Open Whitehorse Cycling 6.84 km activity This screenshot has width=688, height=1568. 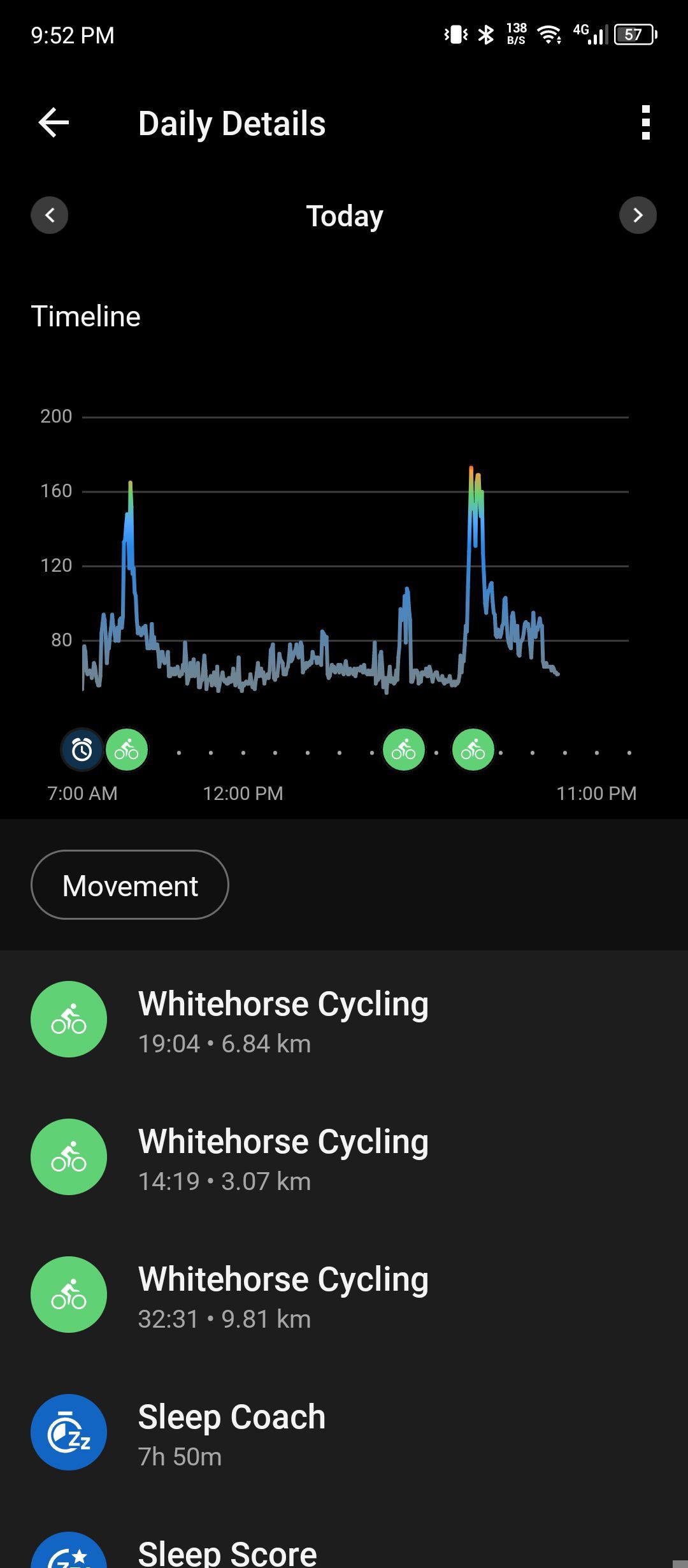(344, 1020)
